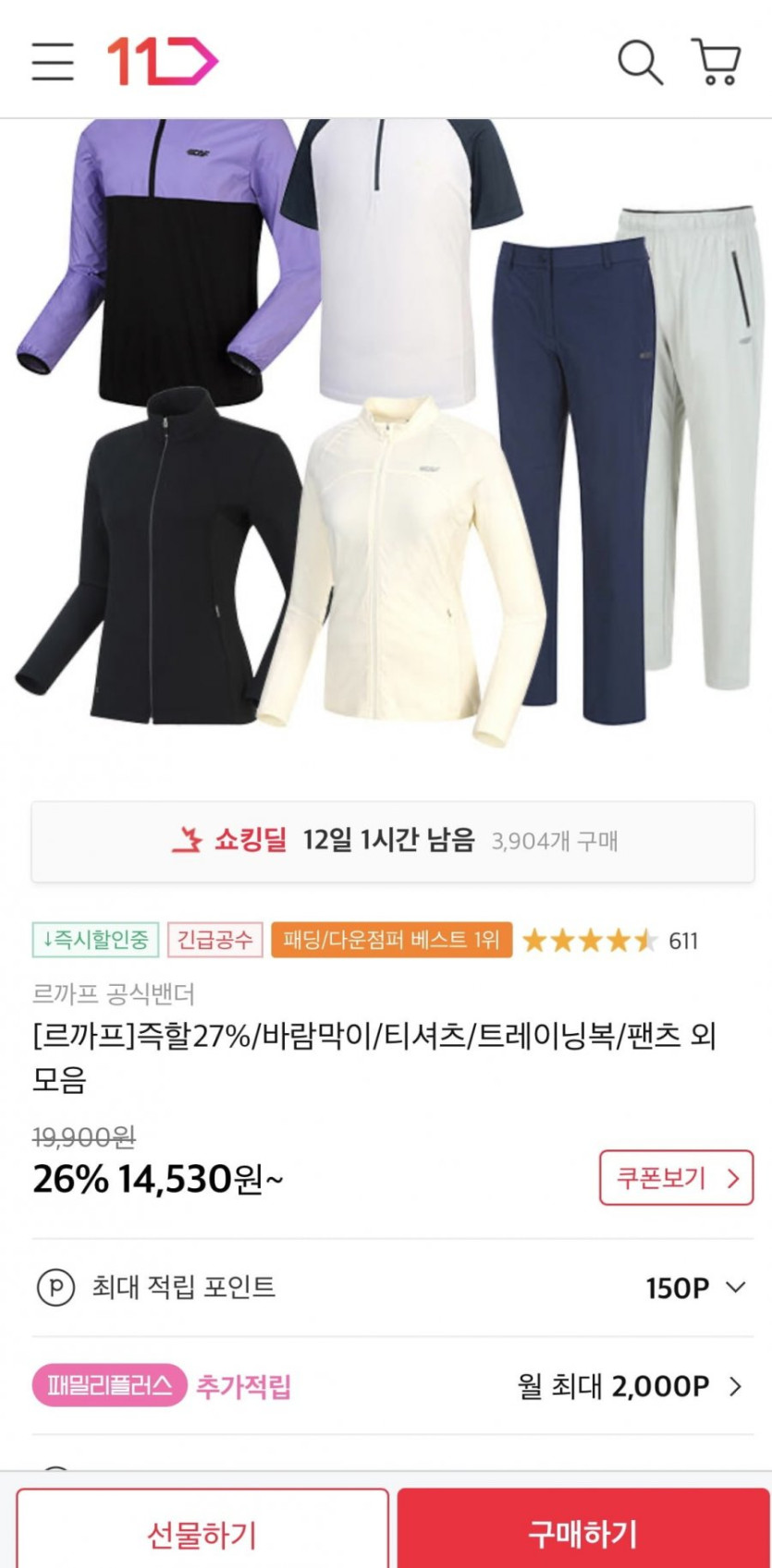Viewport: 772px width, 1568px height.
Task: Open the search icon
Action: (x=640, y=62)
